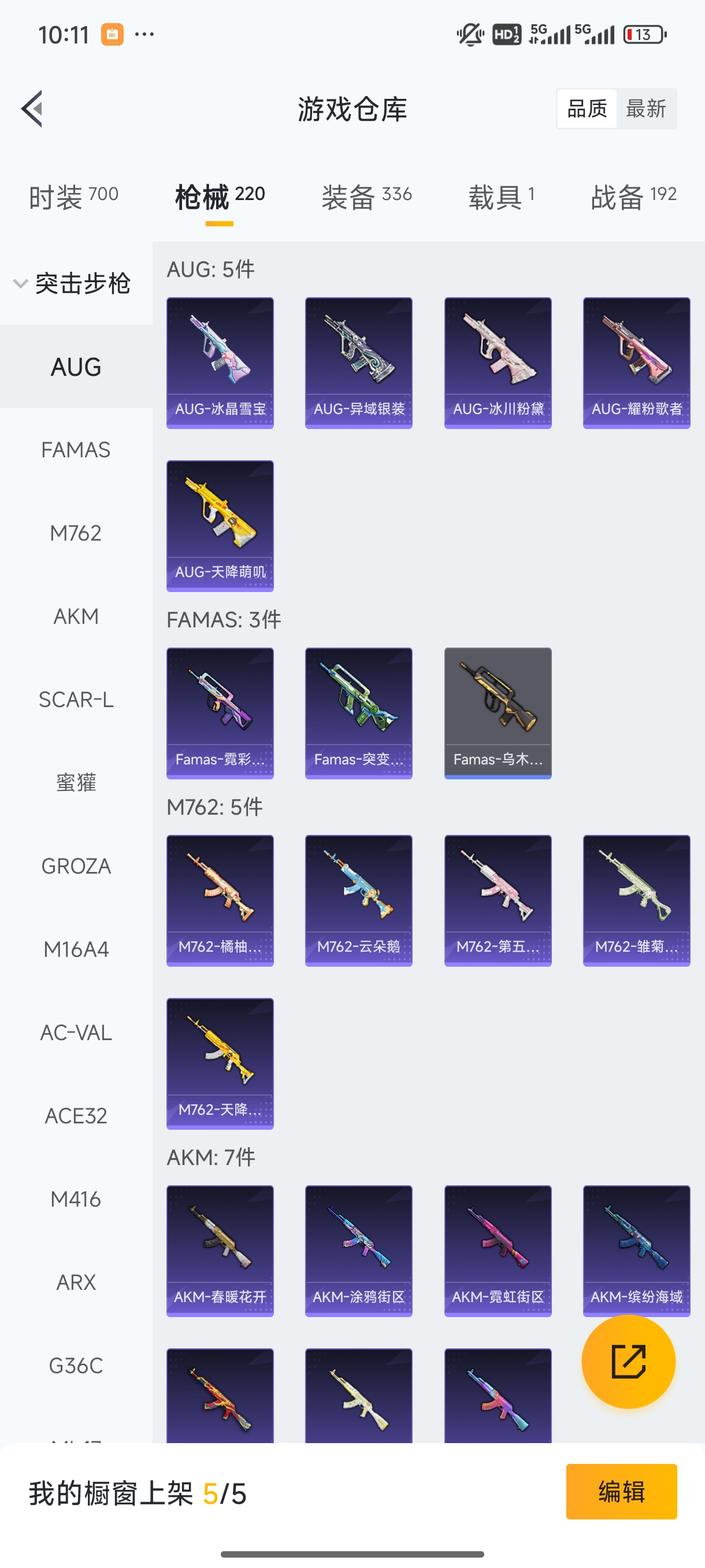Open the AUG-天降萌叽 skin
Viewport: 705px width, 1568px height.
pyautogui.click(x=220, y=526)
